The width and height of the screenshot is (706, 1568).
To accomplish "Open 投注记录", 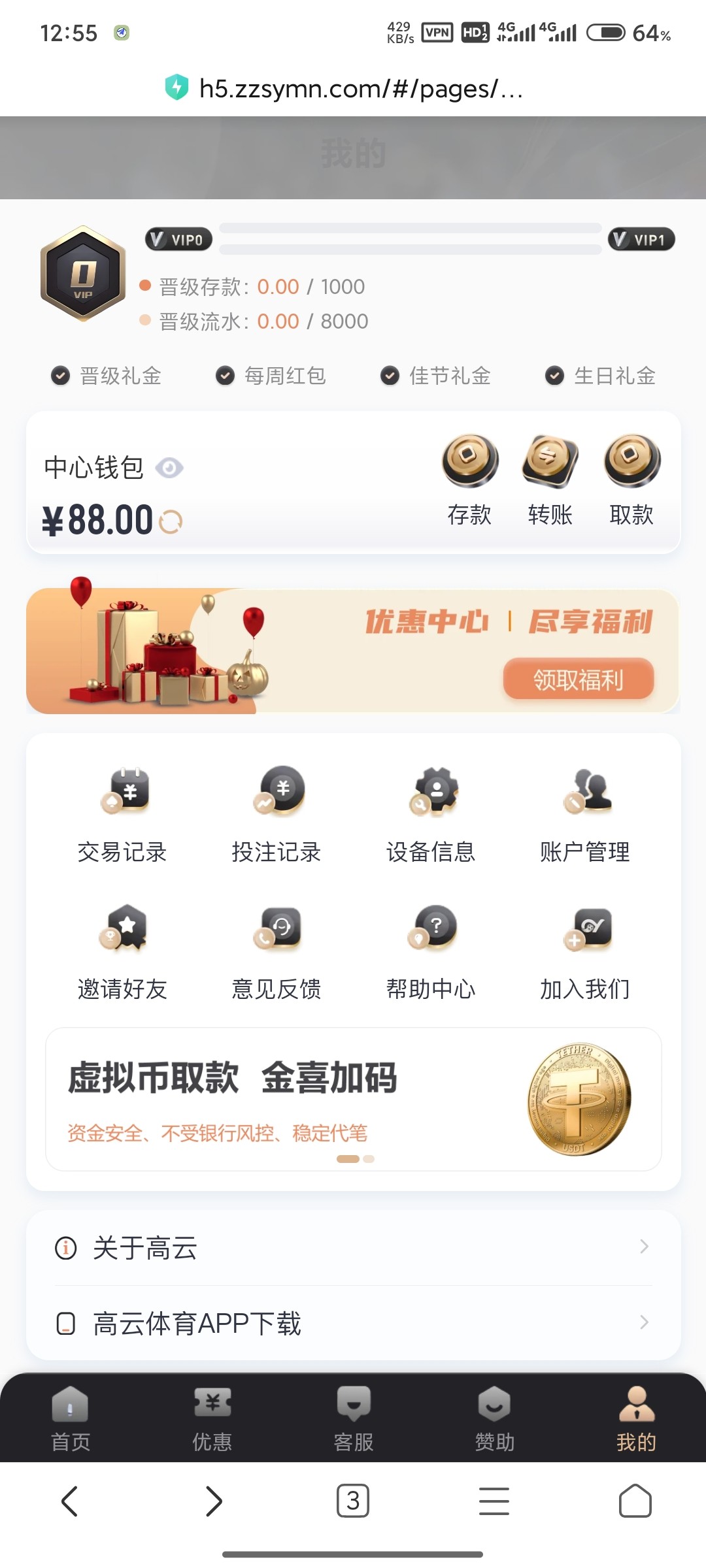I will coord(277,814).
